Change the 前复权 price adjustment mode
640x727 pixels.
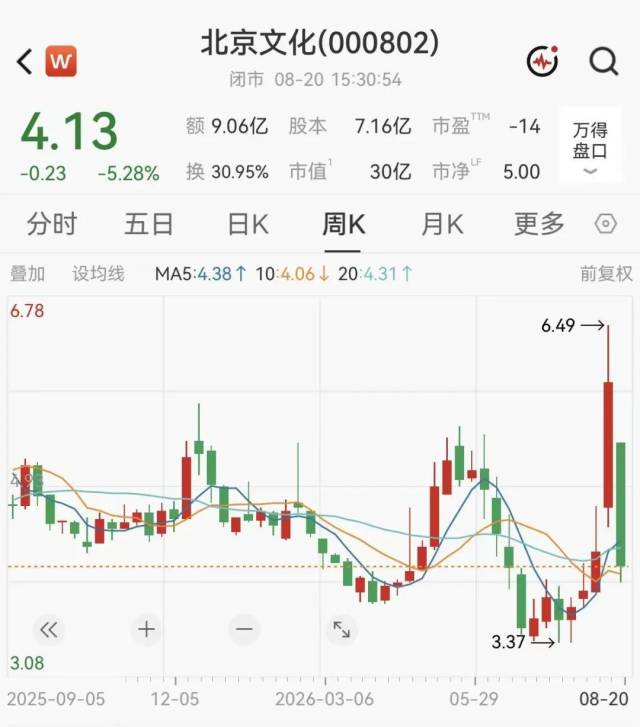[606, 274]
